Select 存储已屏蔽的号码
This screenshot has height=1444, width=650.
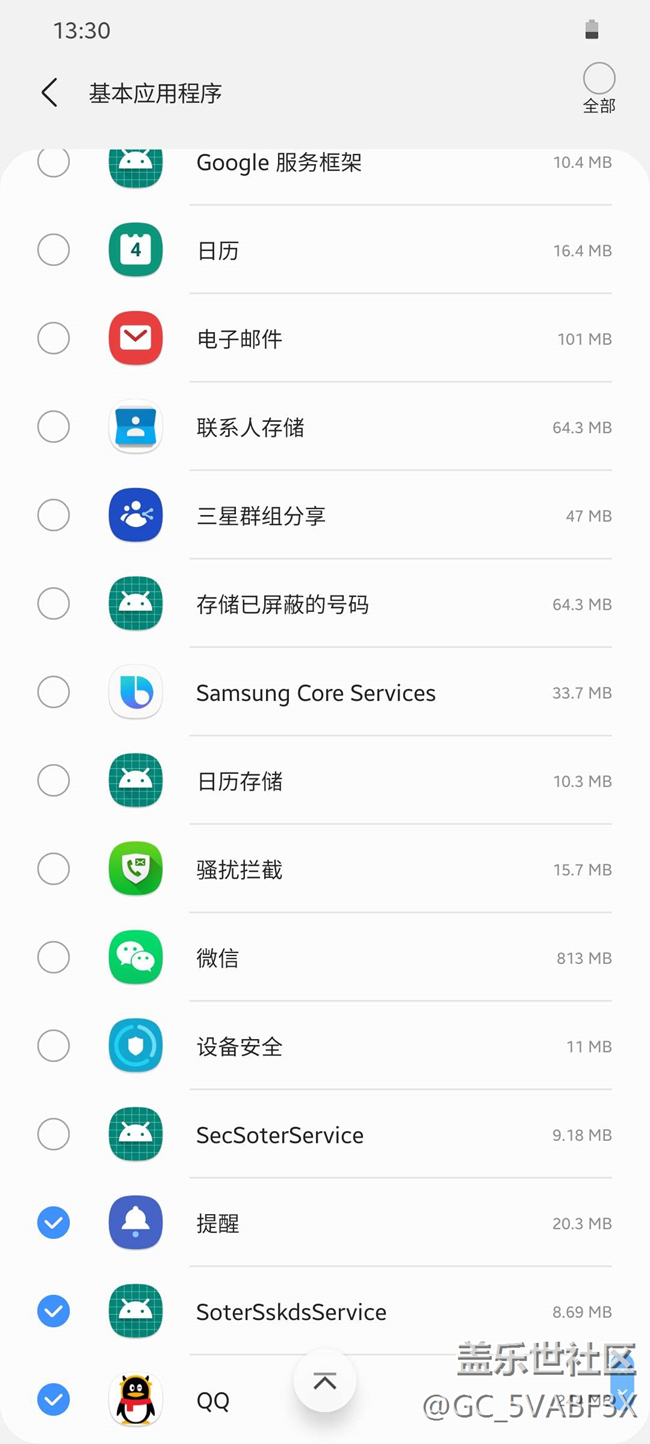pos(54,604)
